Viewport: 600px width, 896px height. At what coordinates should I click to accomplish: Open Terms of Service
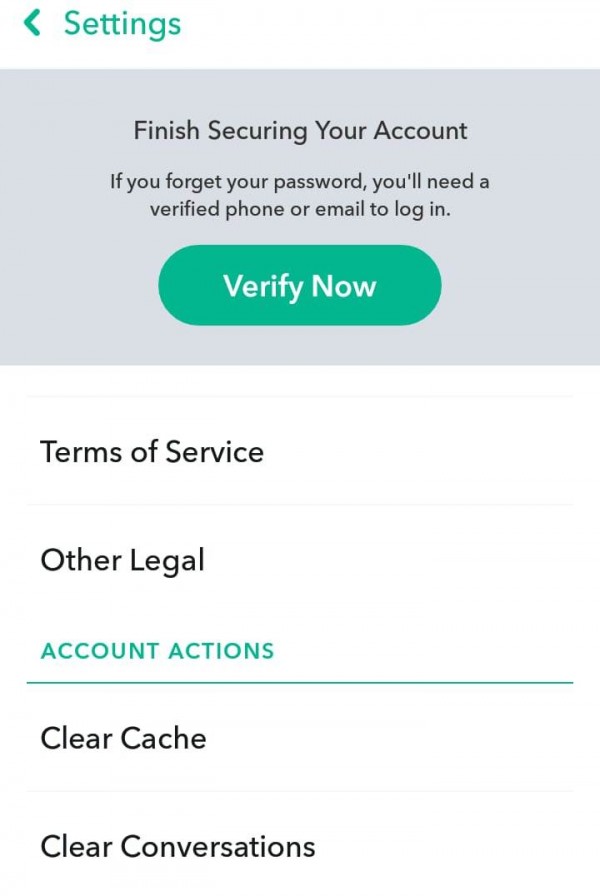point(152,452)
